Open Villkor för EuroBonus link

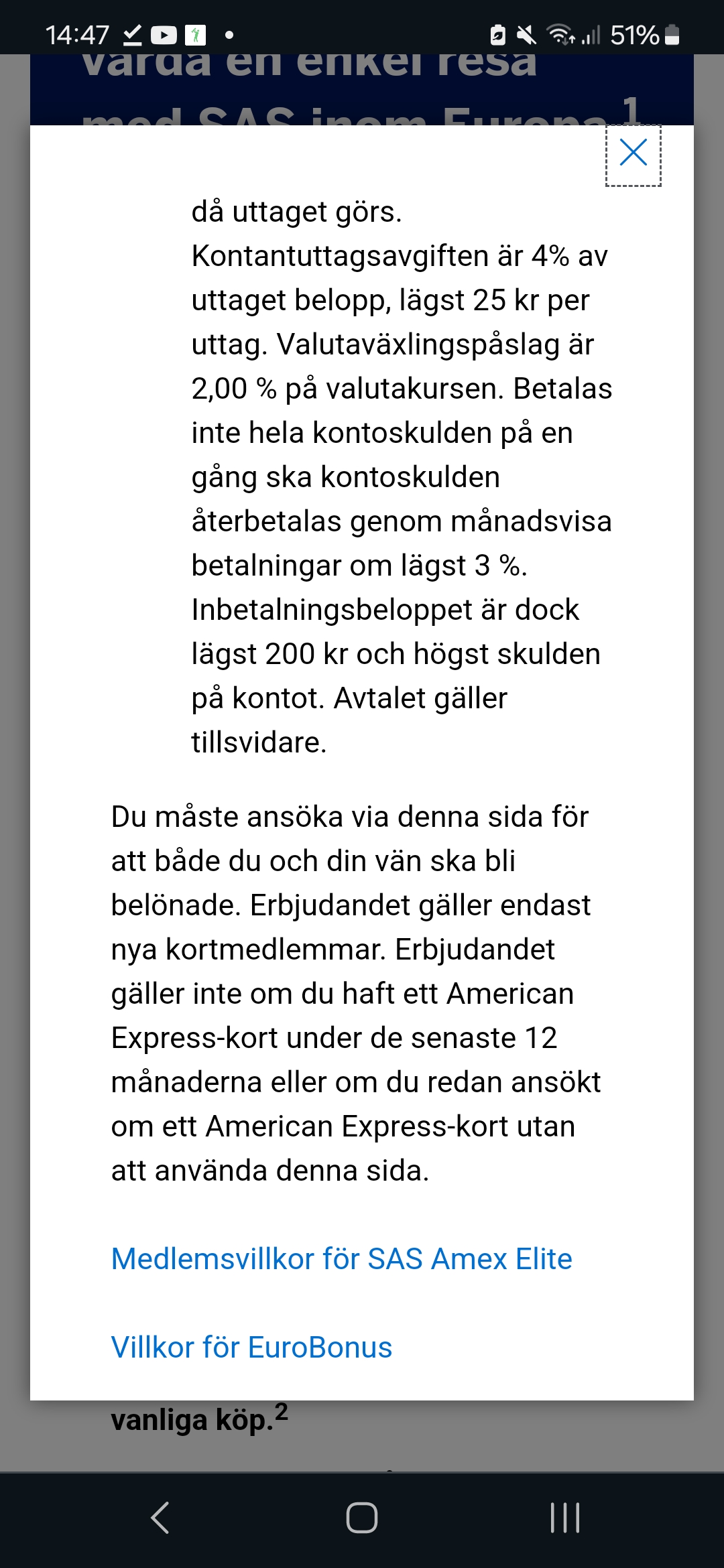pos(251,1348)
